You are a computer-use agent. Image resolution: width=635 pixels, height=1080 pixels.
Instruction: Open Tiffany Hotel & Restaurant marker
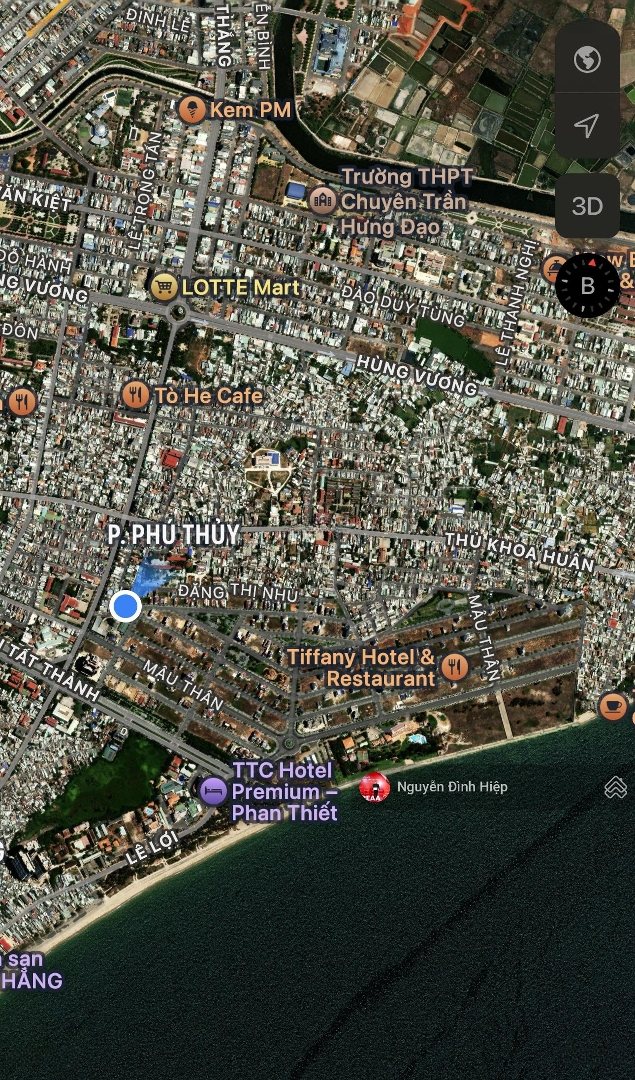[x=455, y=667]
